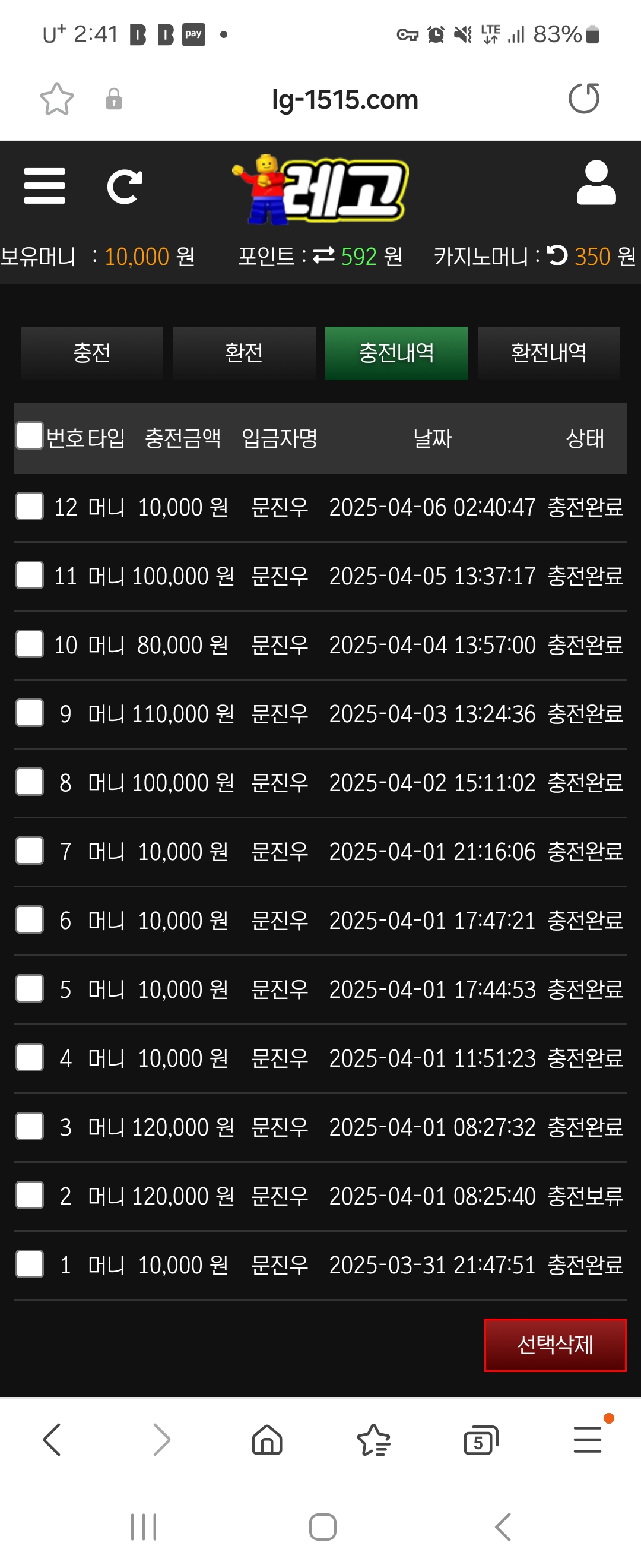The height and width of the screenshot is (1568, 641).
Task: Switch to the 충전 tab
Action: click(x=92, y=353)
